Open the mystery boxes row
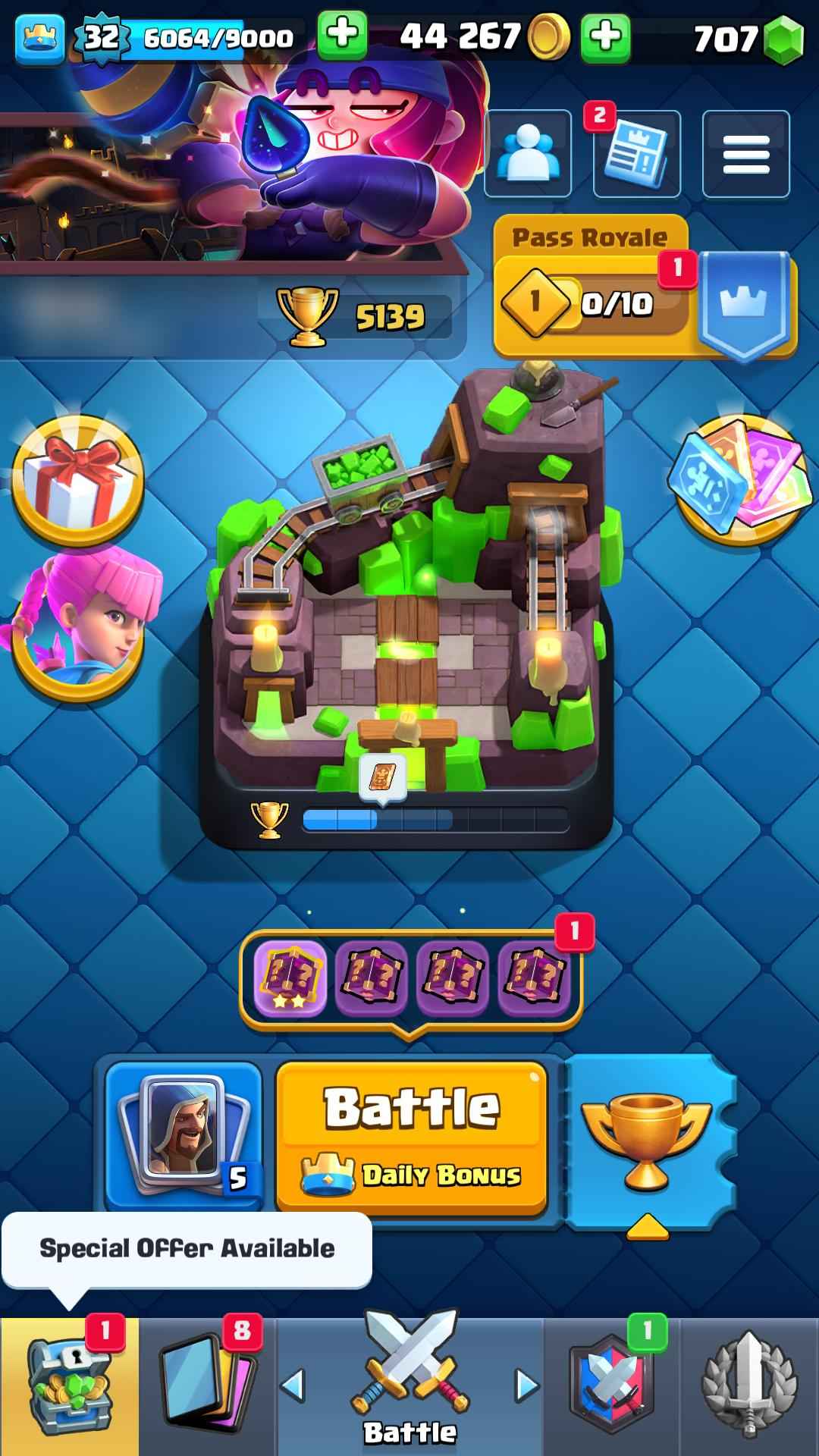 [410, 977]
